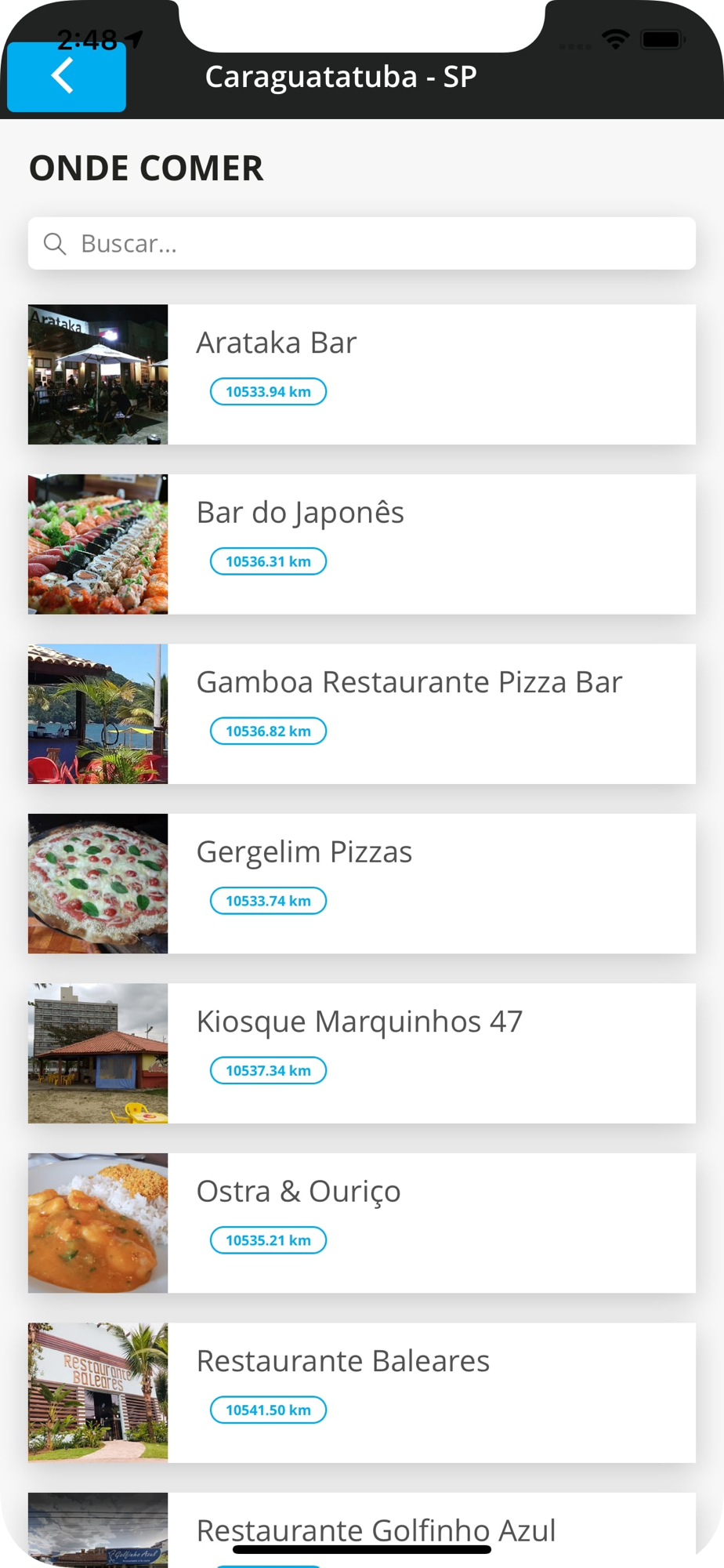Open Gergelim Pizzas restaurant card
This screenshot has height=1568, width=724.
[362, 884]
